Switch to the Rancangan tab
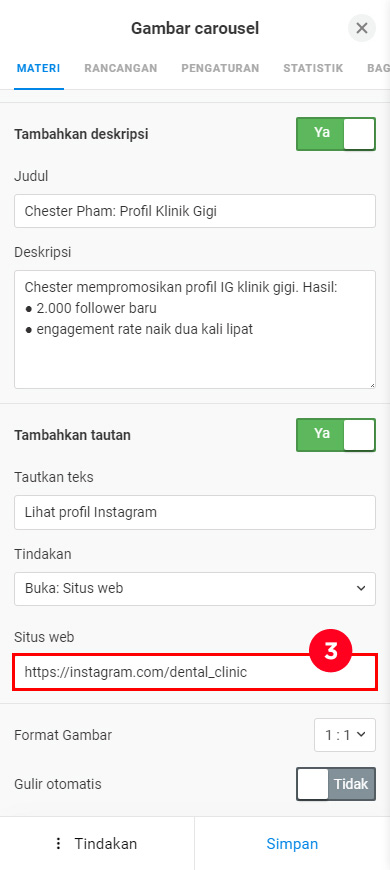390x870 pixels. (120, 68)
